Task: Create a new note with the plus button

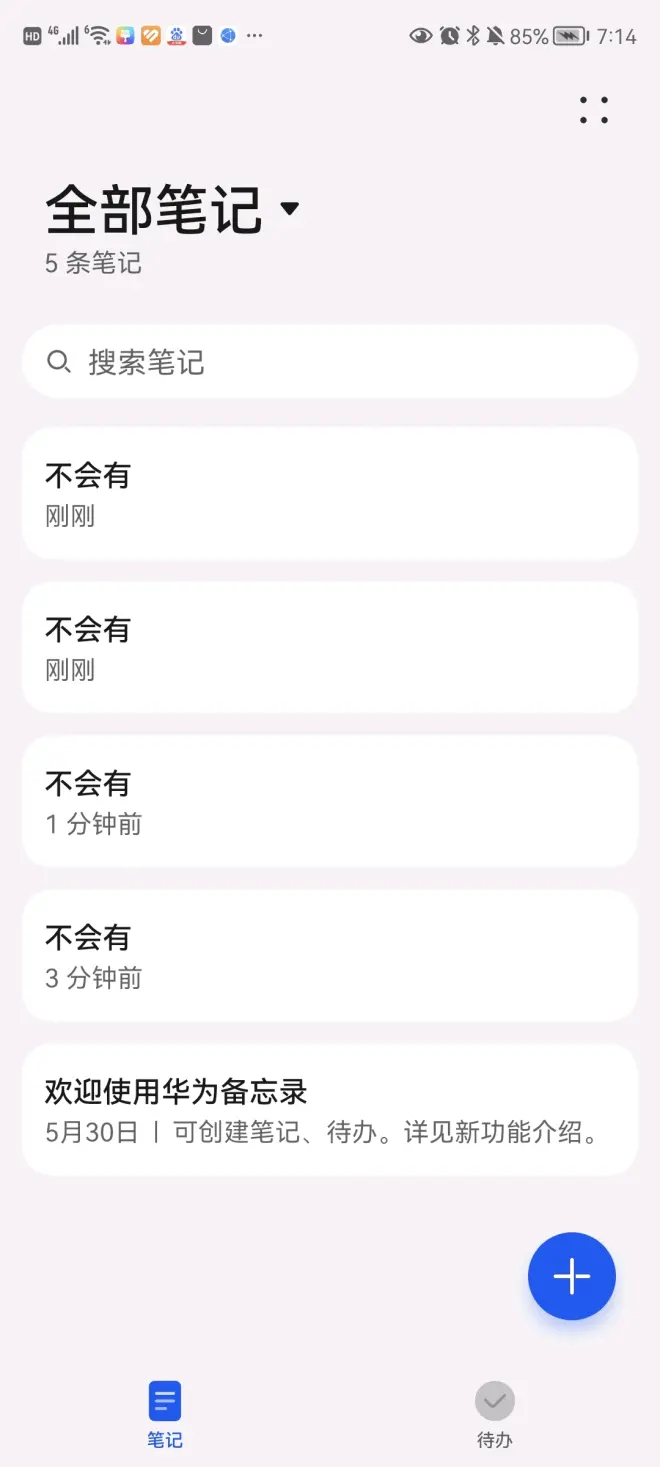Action: [572, 1276]
